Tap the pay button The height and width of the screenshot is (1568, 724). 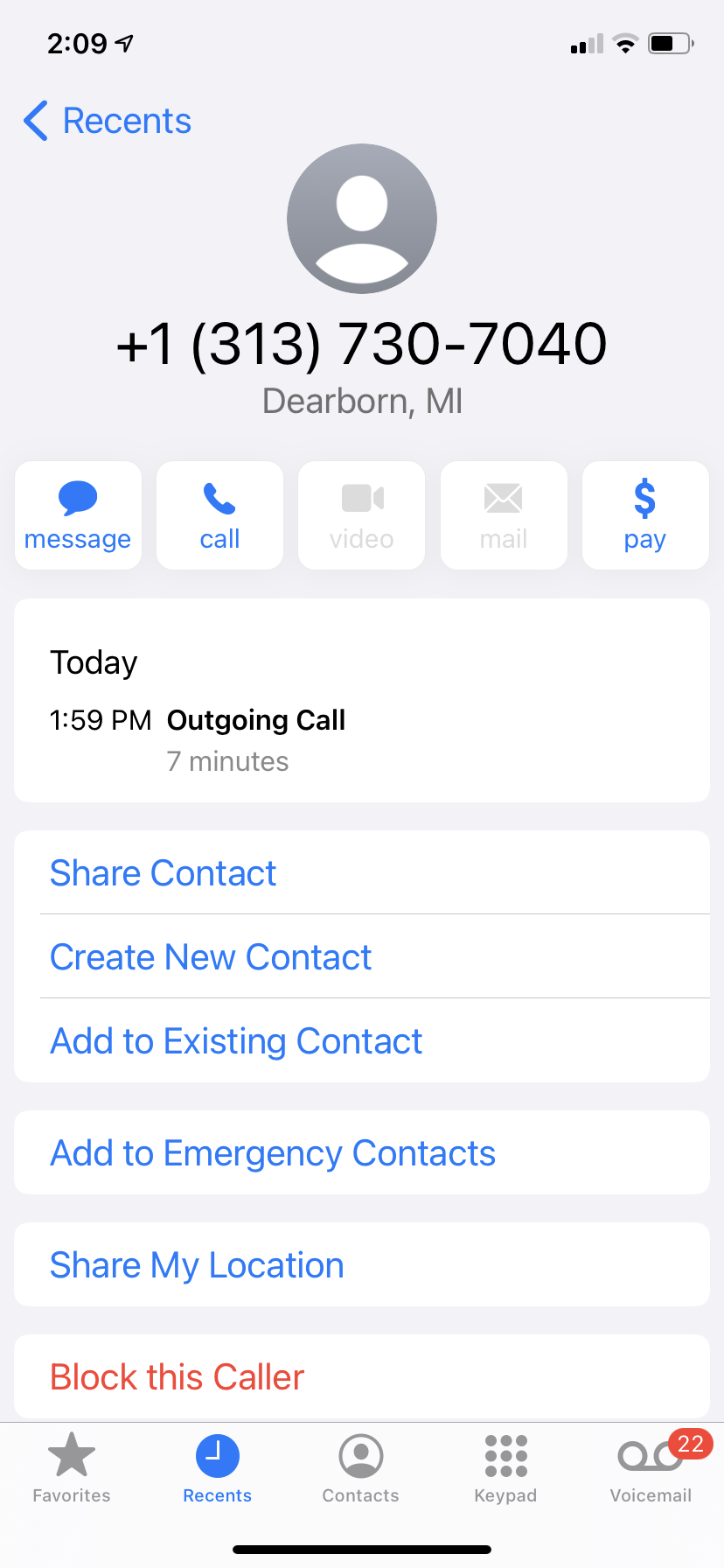pos(644,515)
